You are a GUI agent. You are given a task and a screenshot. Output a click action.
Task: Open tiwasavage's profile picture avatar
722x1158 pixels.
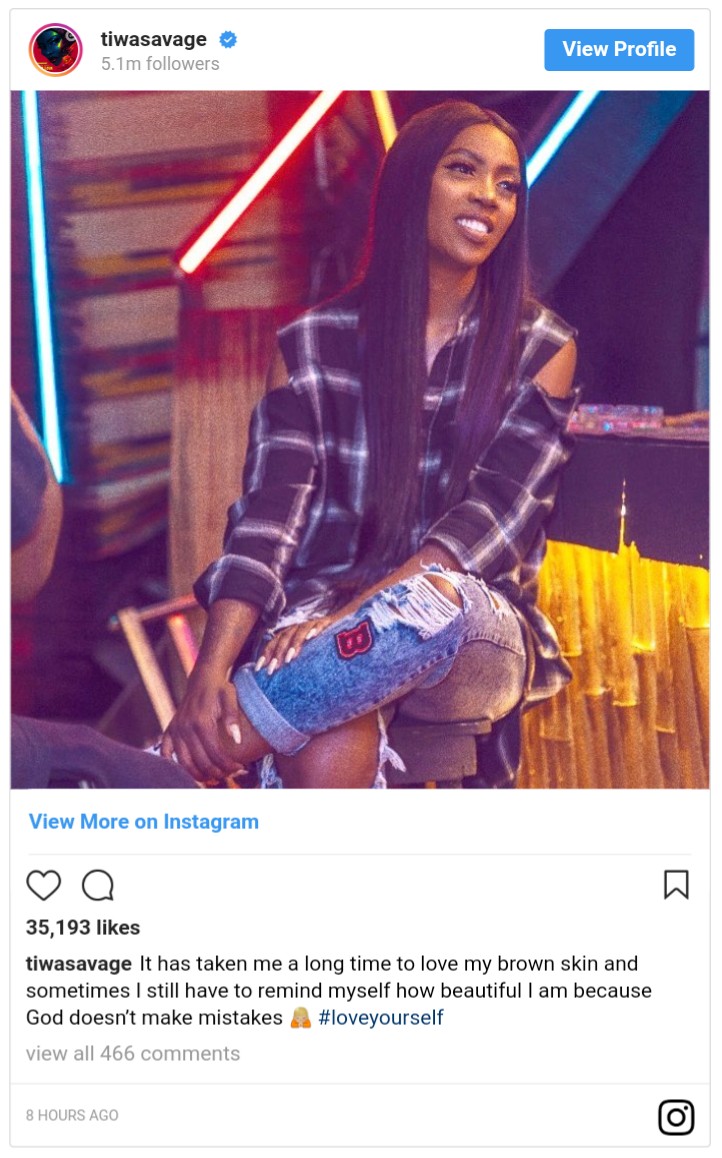pos(55,49)
